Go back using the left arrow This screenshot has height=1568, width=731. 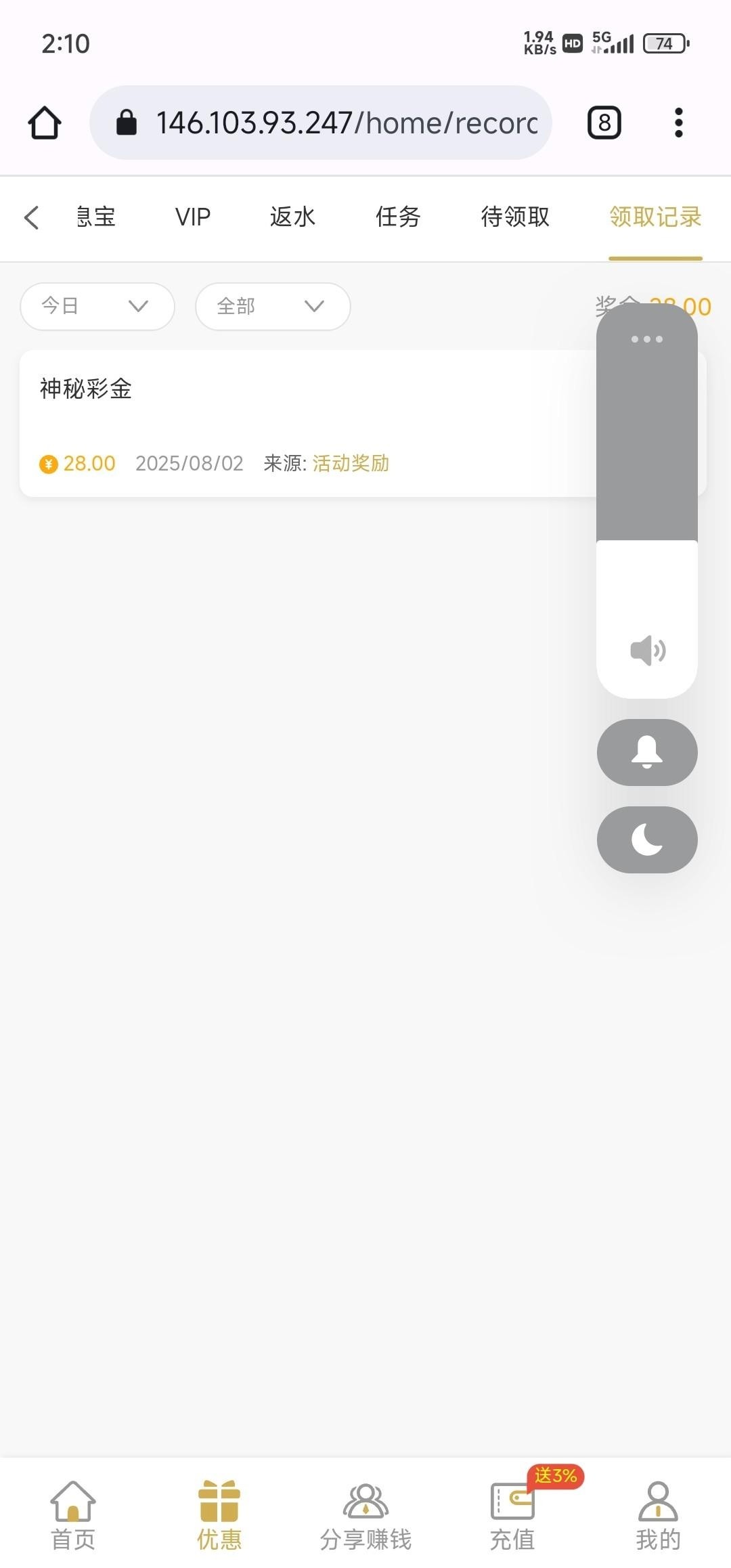point(31,218)
